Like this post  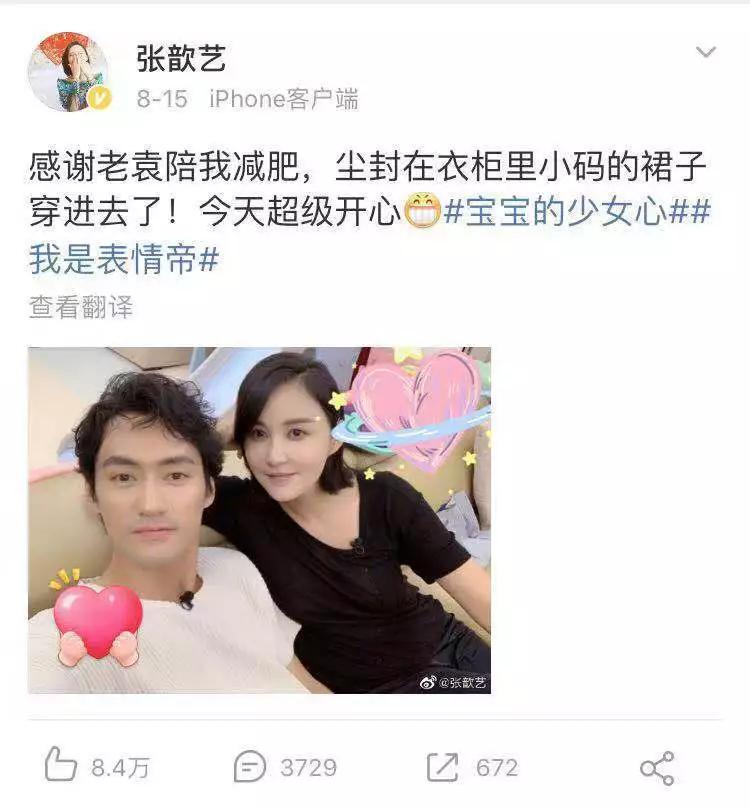click(x=96, y=767)
